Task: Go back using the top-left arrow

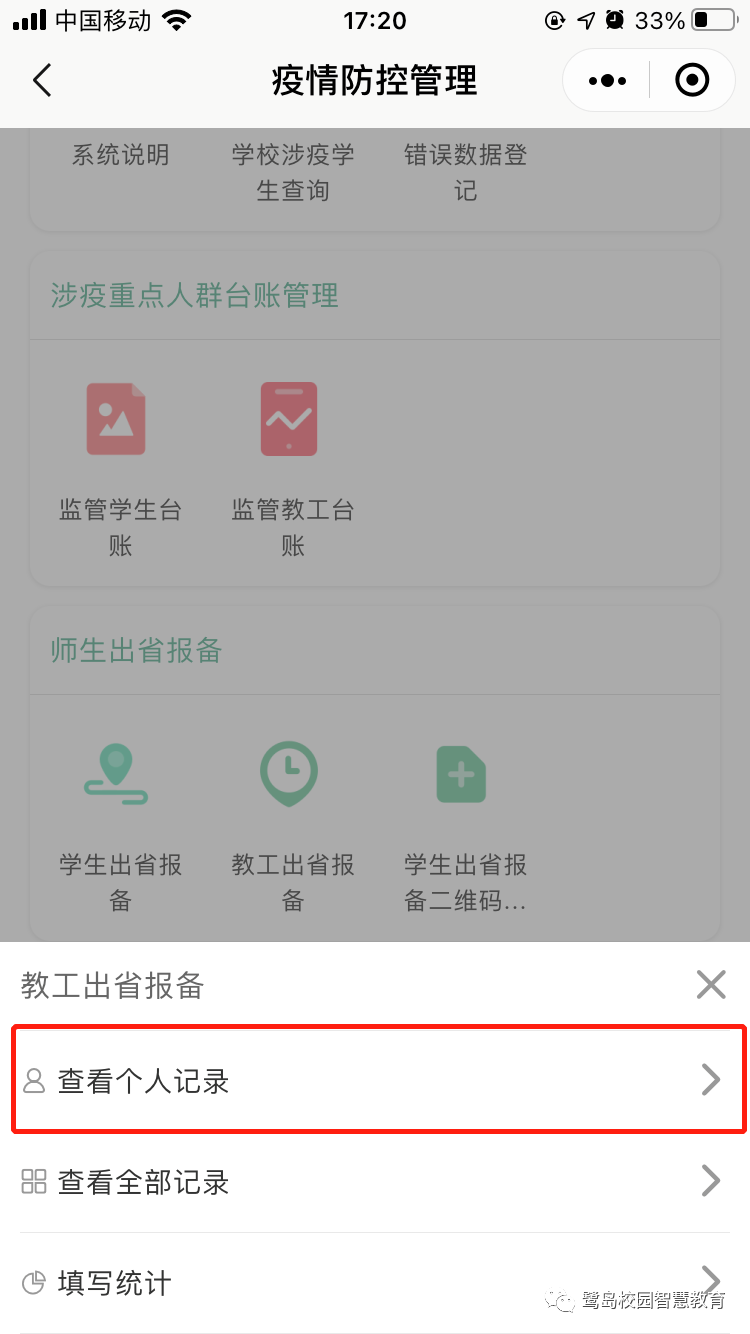Action: [x=42, y=80]
